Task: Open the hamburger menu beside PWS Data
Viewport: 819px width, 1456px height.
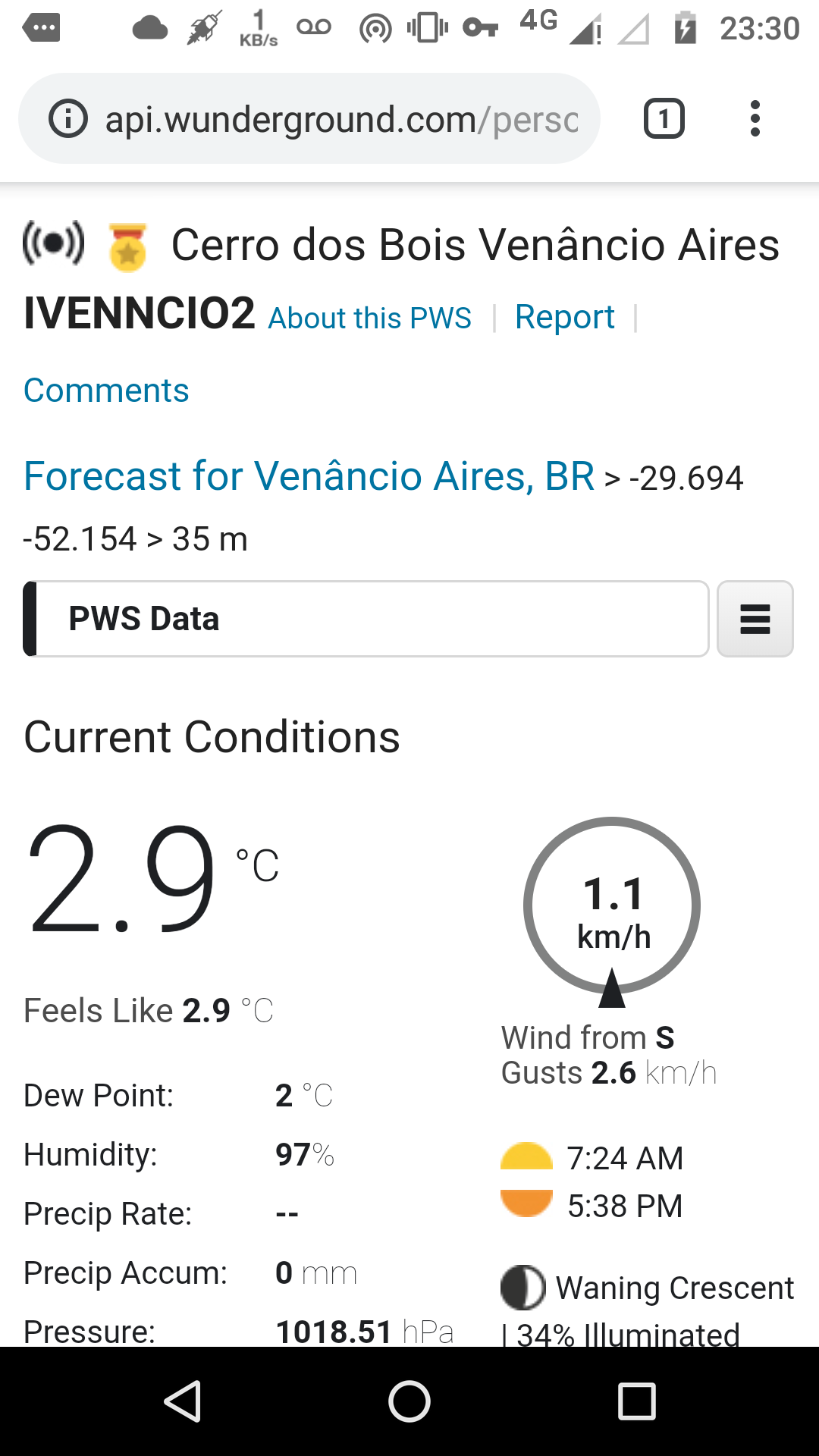Action: [755, 619]
